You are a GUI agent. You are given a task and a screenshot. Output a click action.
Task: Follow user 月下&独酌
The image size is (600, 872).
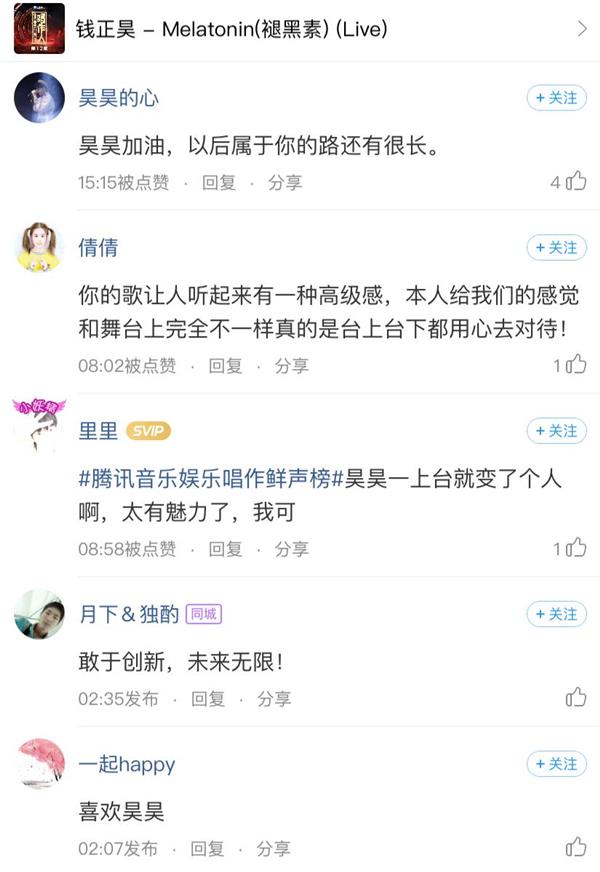pos(556,614)
